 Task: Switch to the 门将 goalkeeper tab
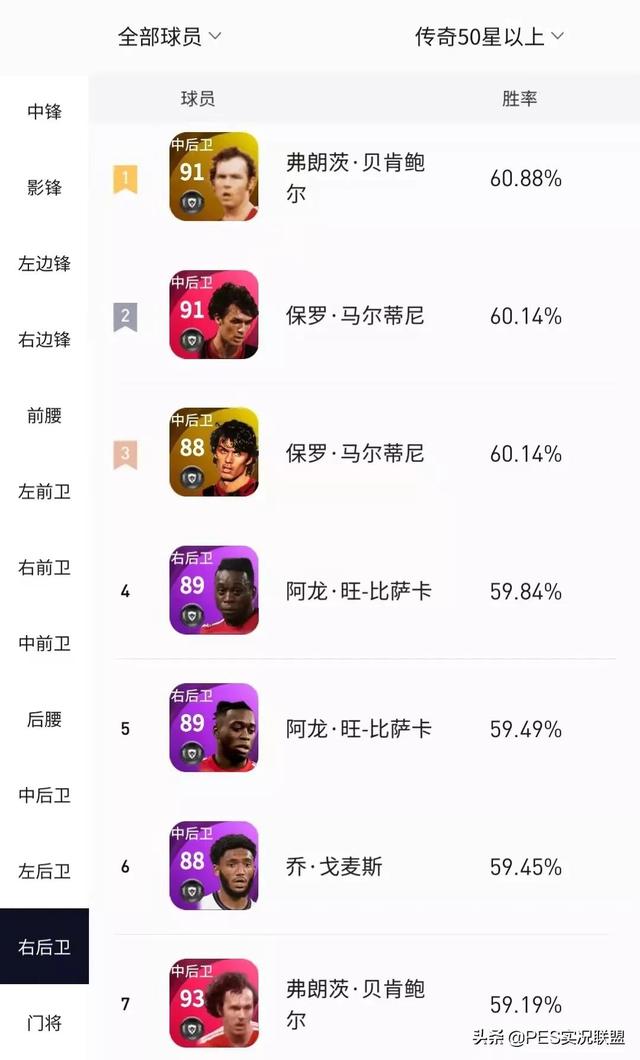[x=44, y=1023]
